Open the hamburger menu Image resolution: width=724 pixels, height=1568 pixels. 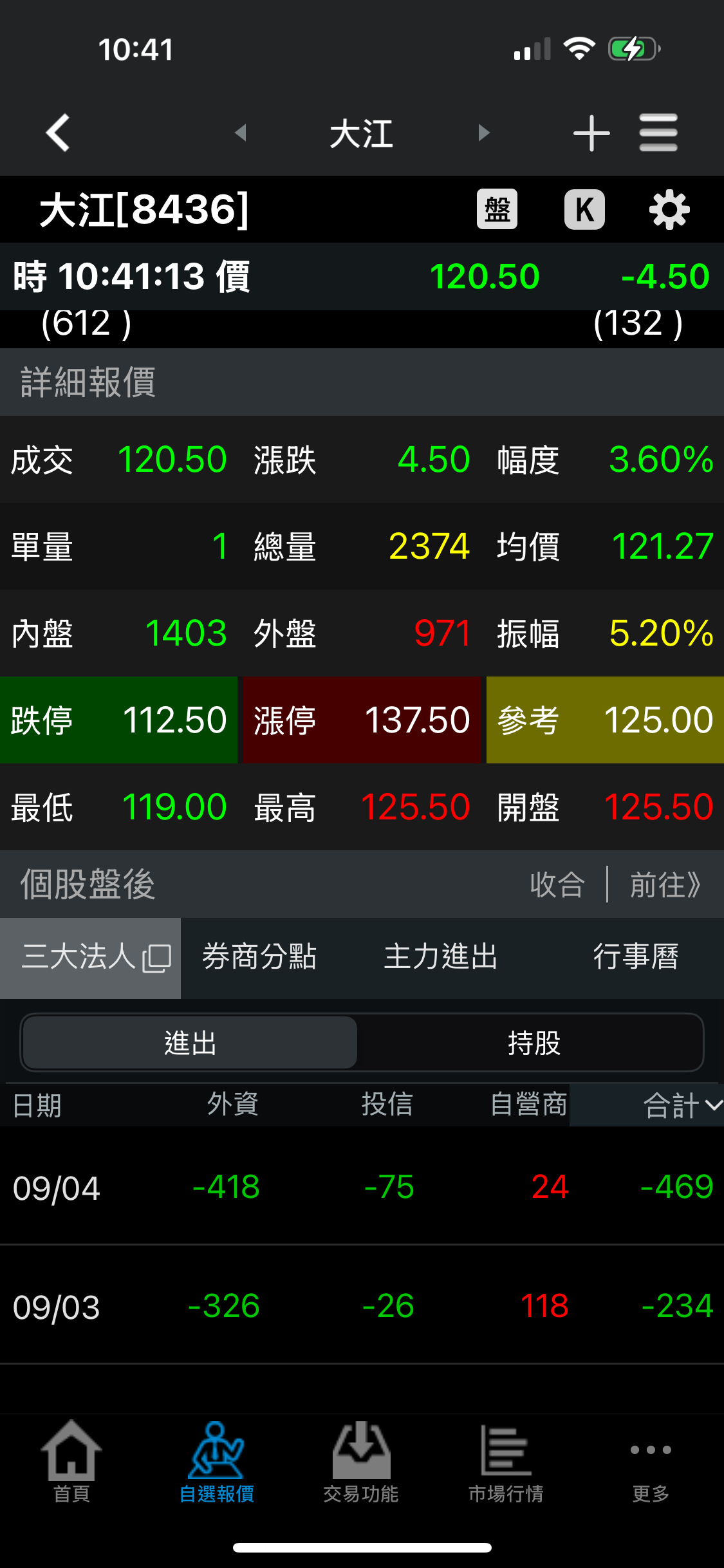pyautogui.click(x=658, y=133)
